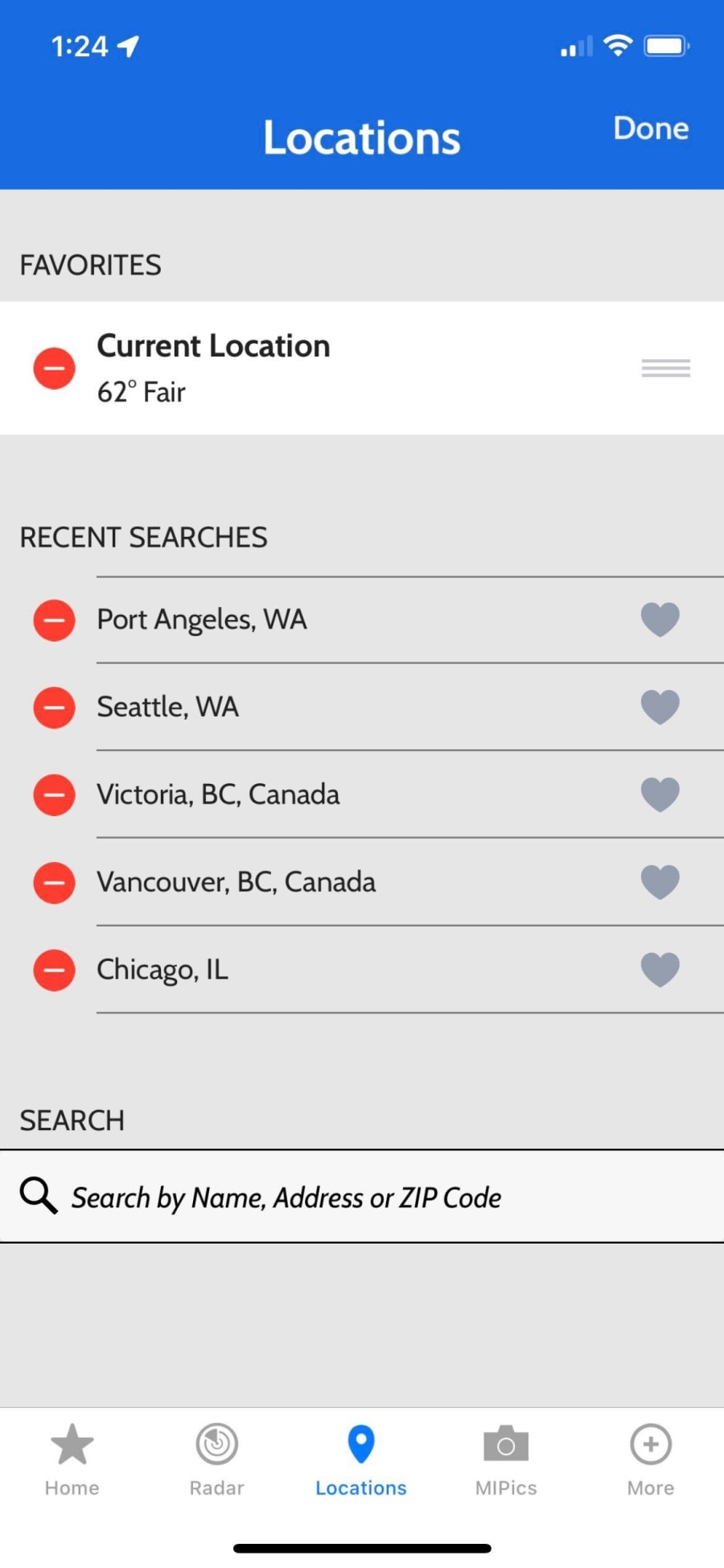Open the Radar tab
Image resolution: width=724 pixels, height=1568 pixels.
click(216, 1459)
